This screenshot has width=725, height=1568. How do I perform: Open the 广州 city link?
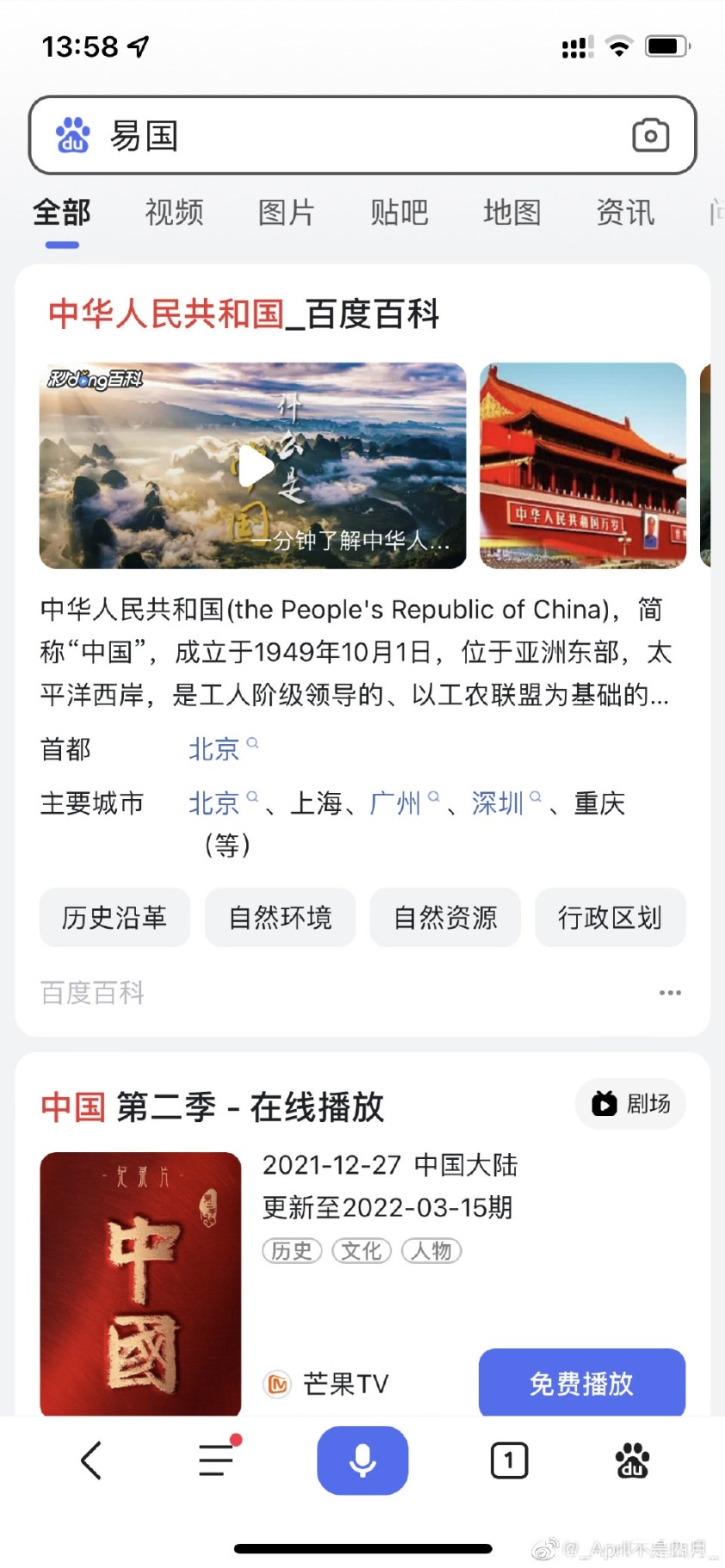tap(396, 803)
